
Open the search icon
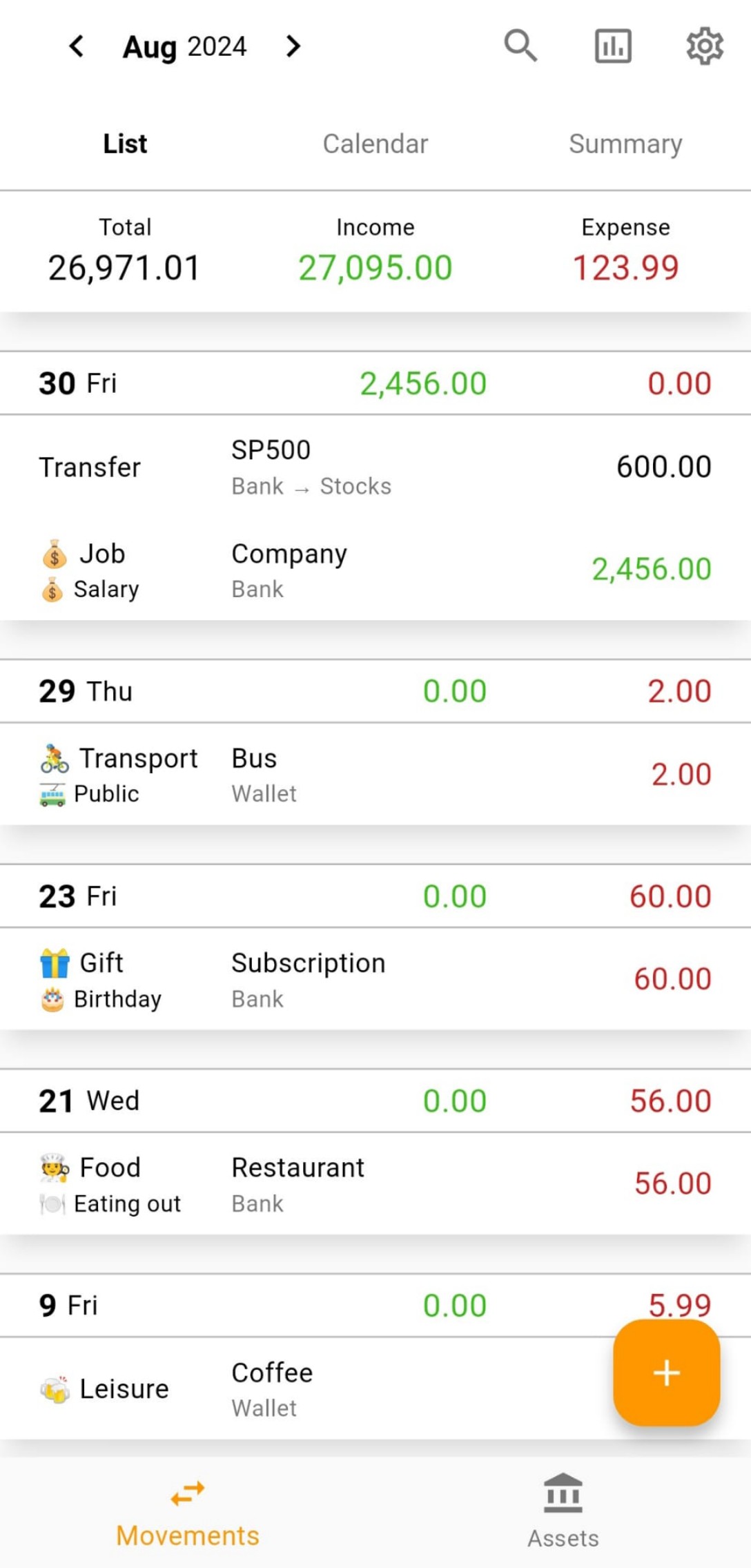(520, 46)
